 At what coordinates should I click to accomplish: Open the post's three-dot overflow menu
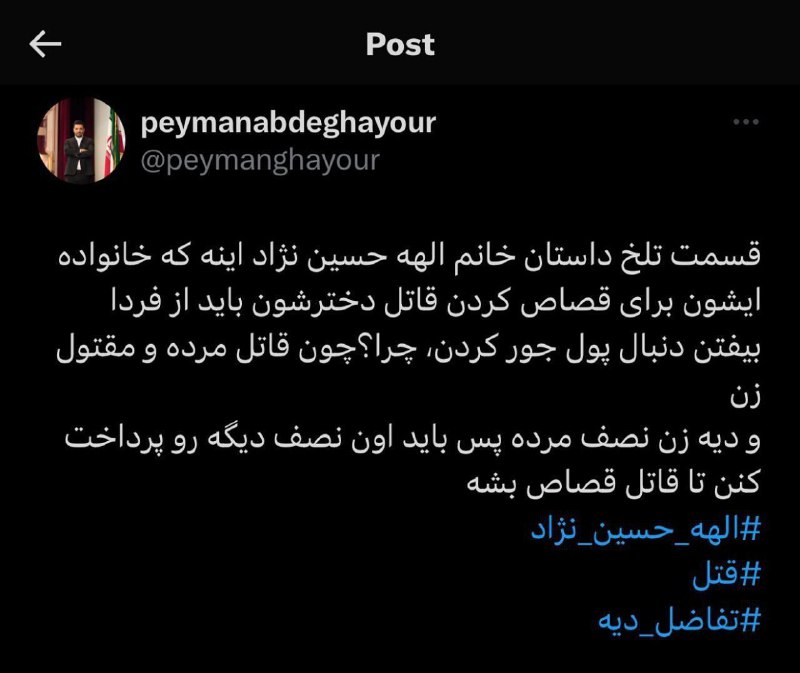click(746, 123)
